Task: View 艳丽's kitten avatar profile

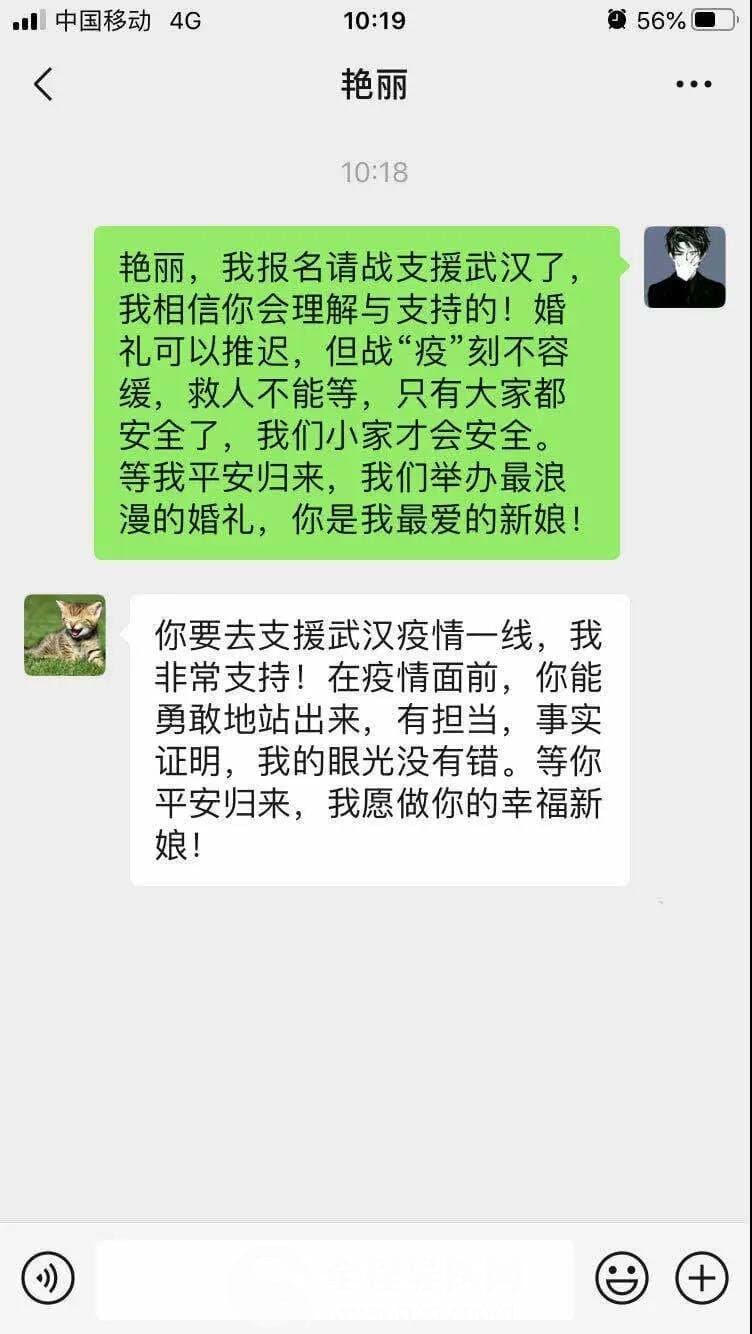Action: pyautogui.click(x=65, y=635)
